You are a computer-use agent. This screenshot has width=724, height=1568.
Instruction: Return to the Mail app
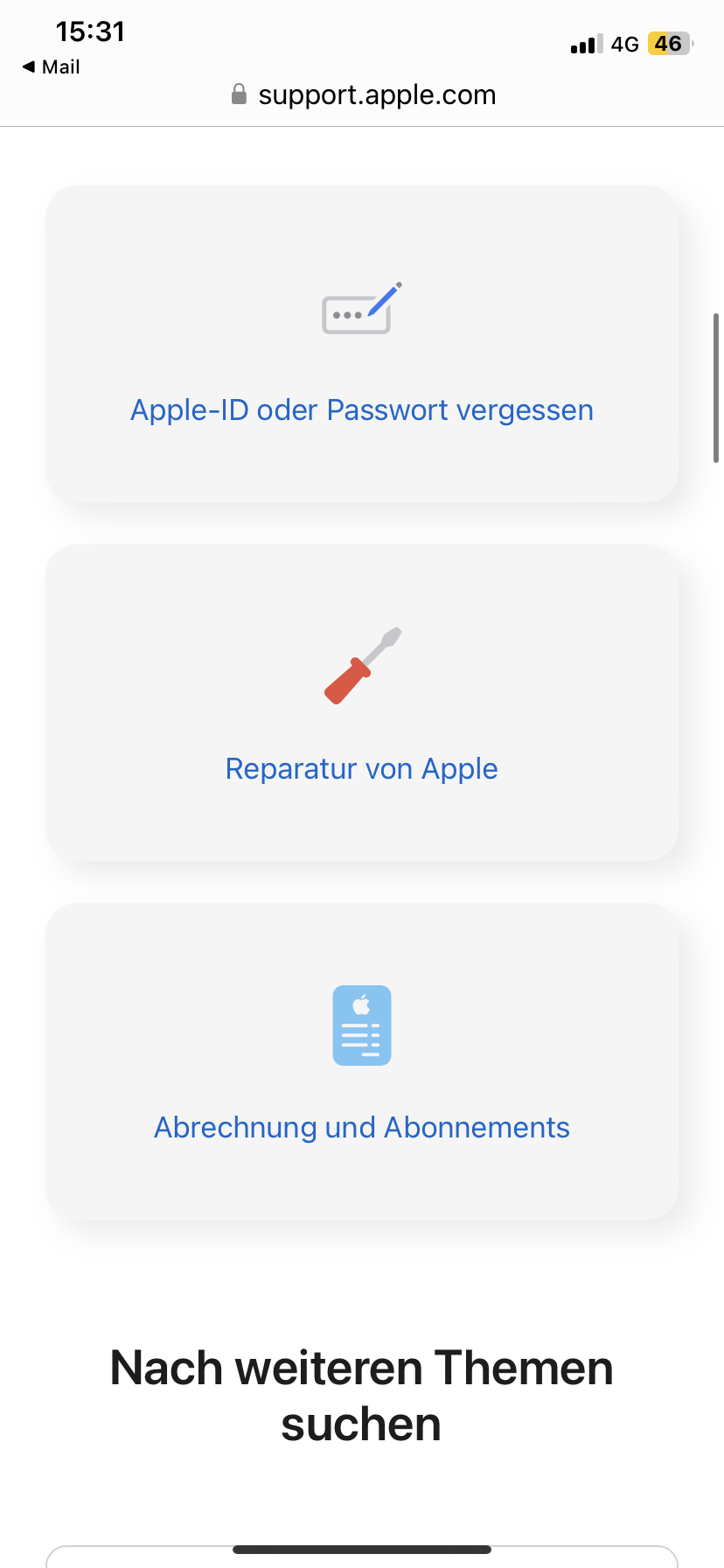(x=51, y=67)
